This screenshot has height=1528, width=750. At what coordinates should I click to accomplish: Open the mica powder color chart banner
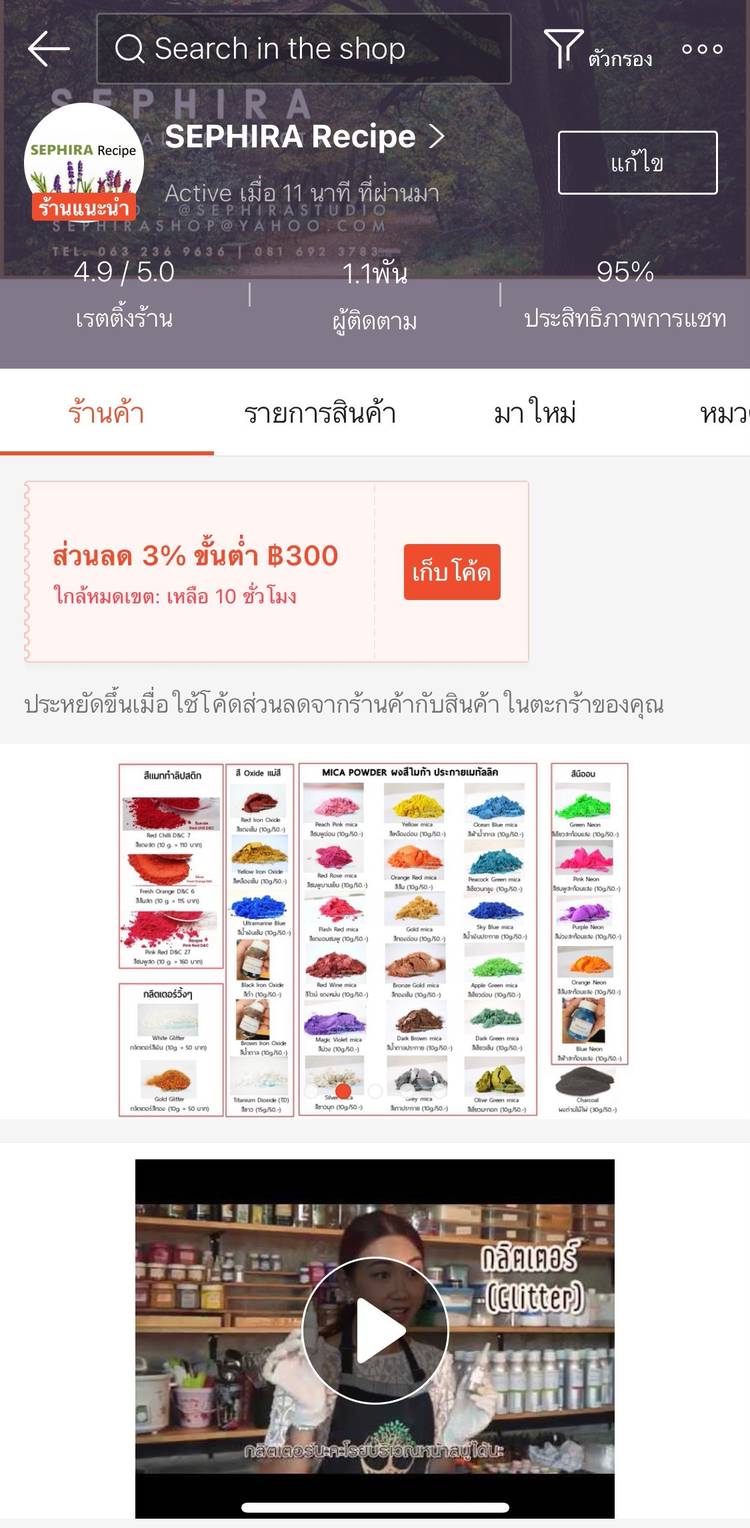374,938
